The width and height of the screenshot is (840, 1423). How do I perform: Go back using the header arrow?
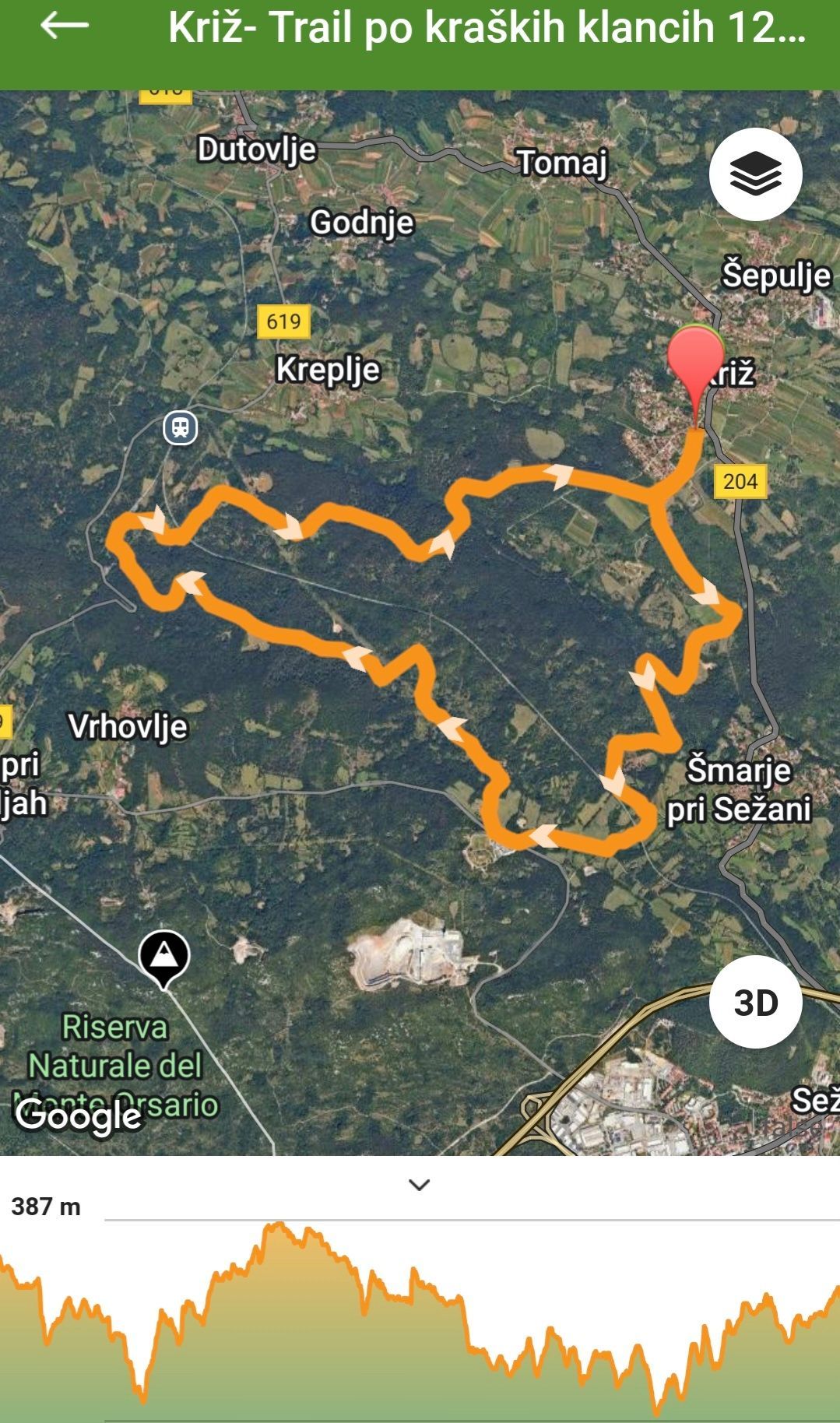65,26
